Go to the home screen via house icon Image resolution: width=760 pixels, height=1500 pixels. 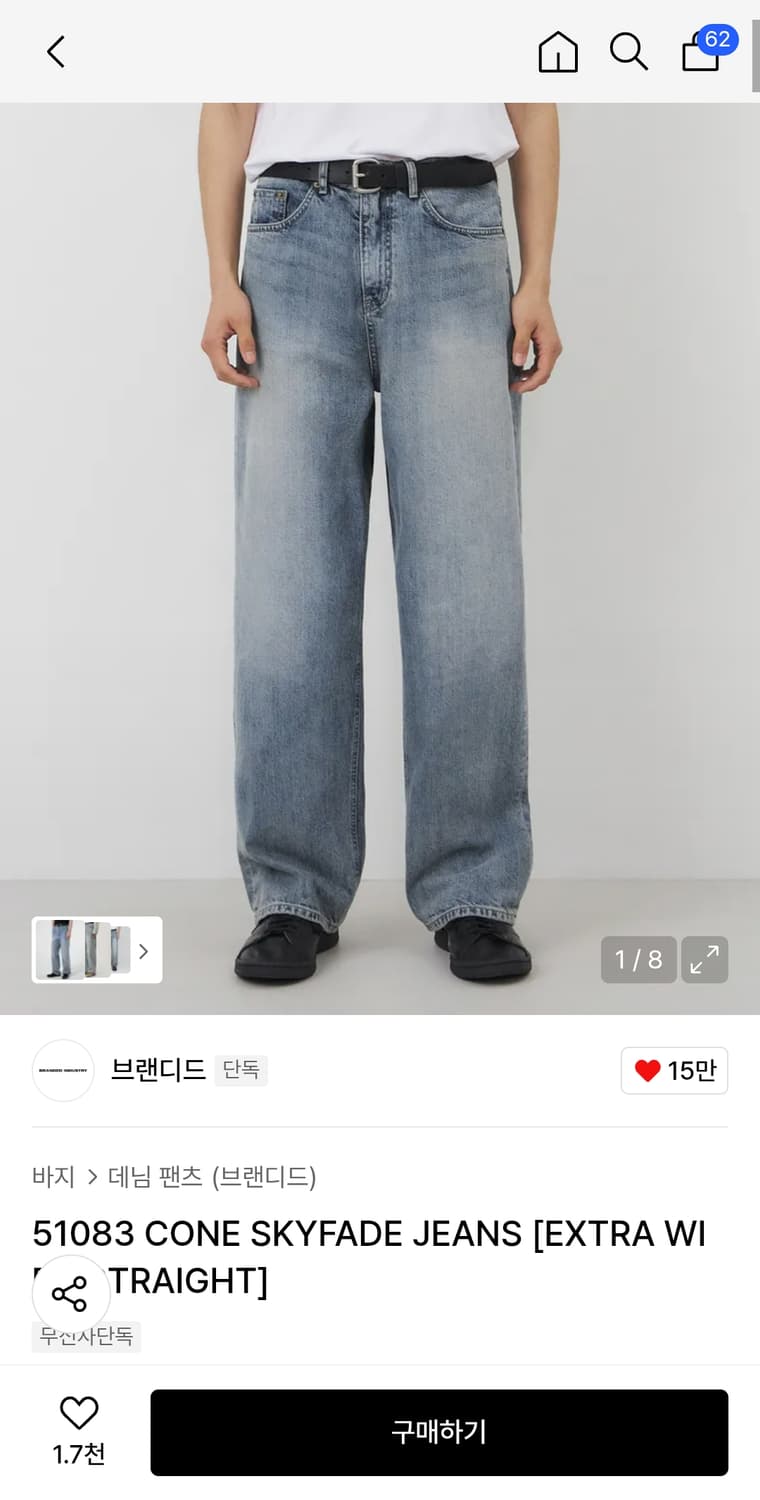(x=558, y=52)
